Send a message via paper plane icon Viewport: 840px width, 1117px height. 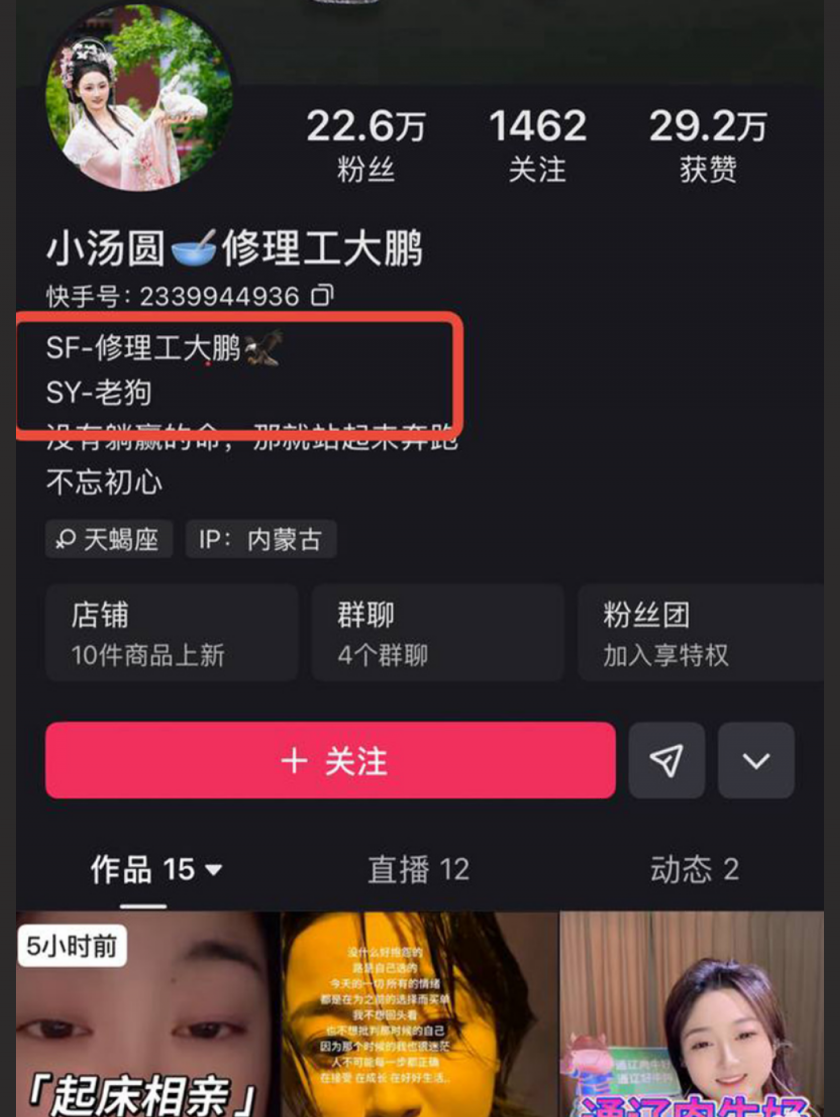(x=666, y=761)
